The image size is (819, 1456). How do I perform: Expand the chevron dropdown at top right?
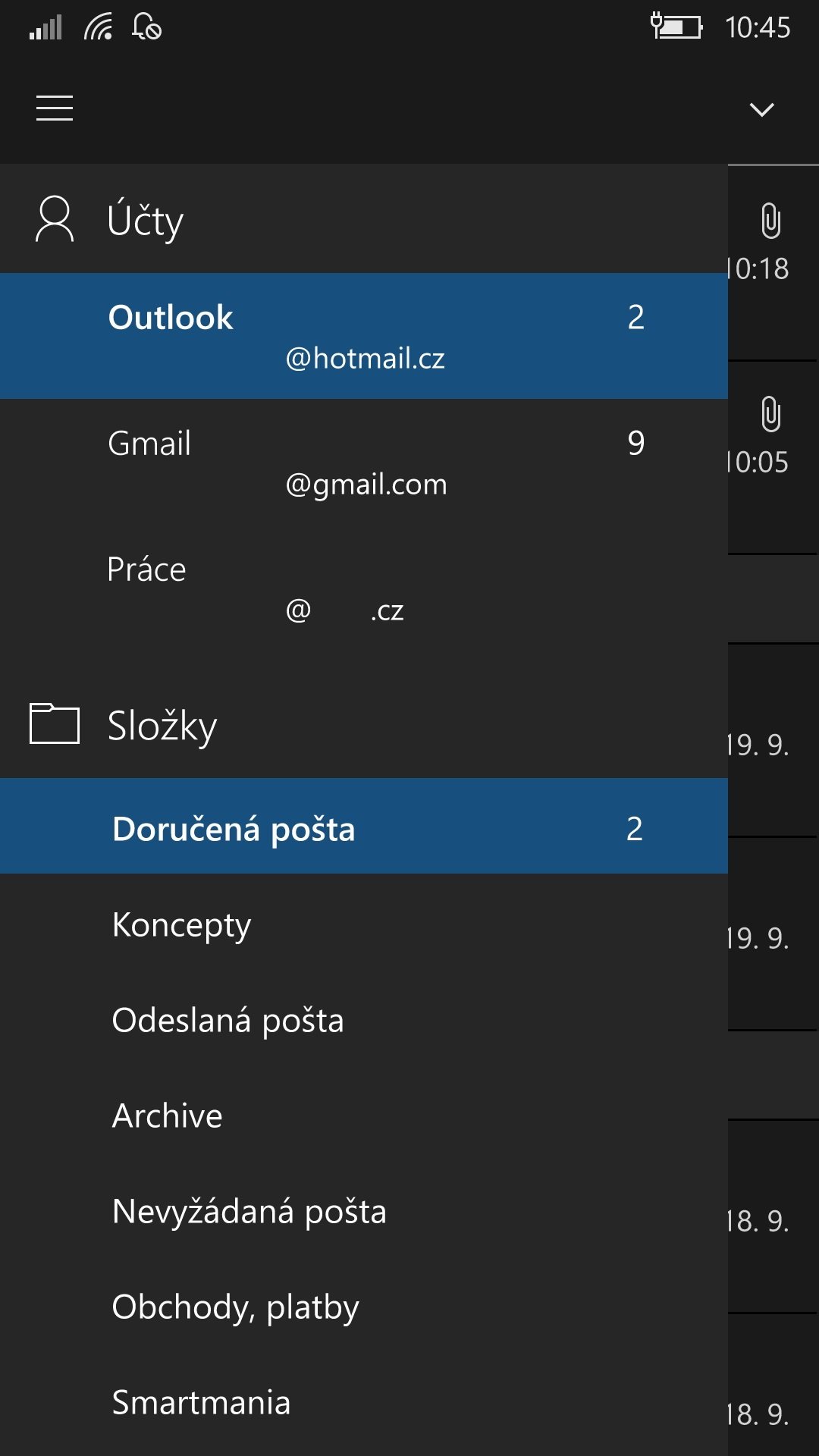[x=761, y=110]
